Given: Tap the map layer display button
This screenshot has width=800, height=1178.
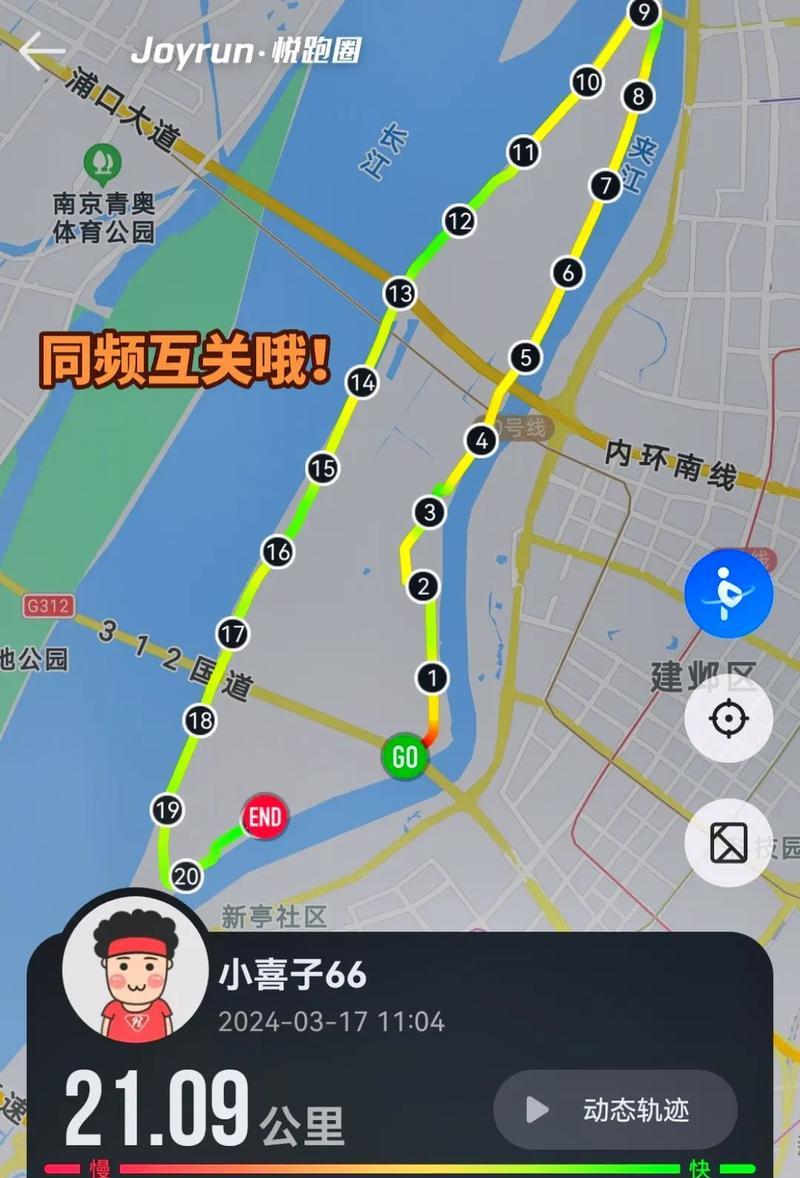Looking at the screenshot, I should 728,843.
